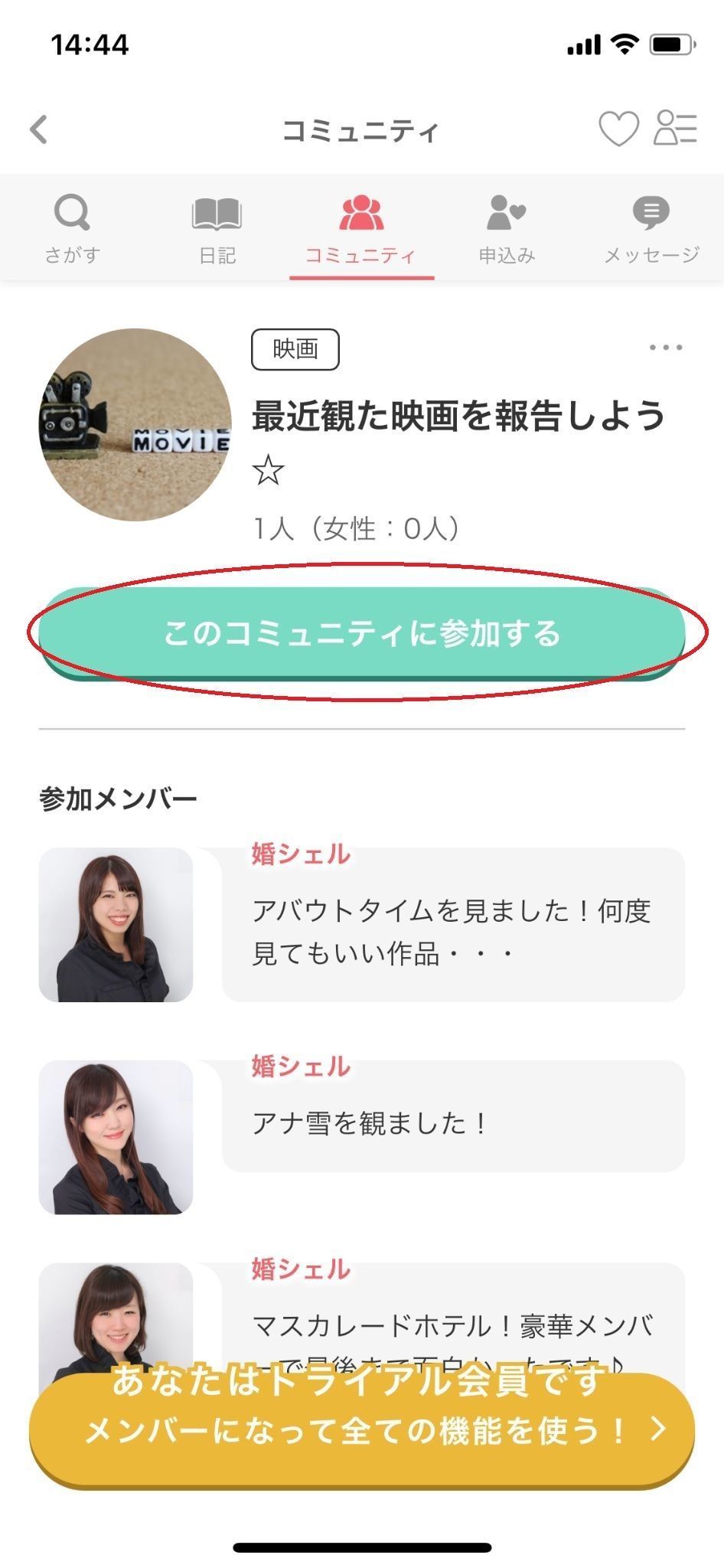Screen dimensions: 724x1568
Task: Open the heart favorites icon
Action: click(618, 129)
